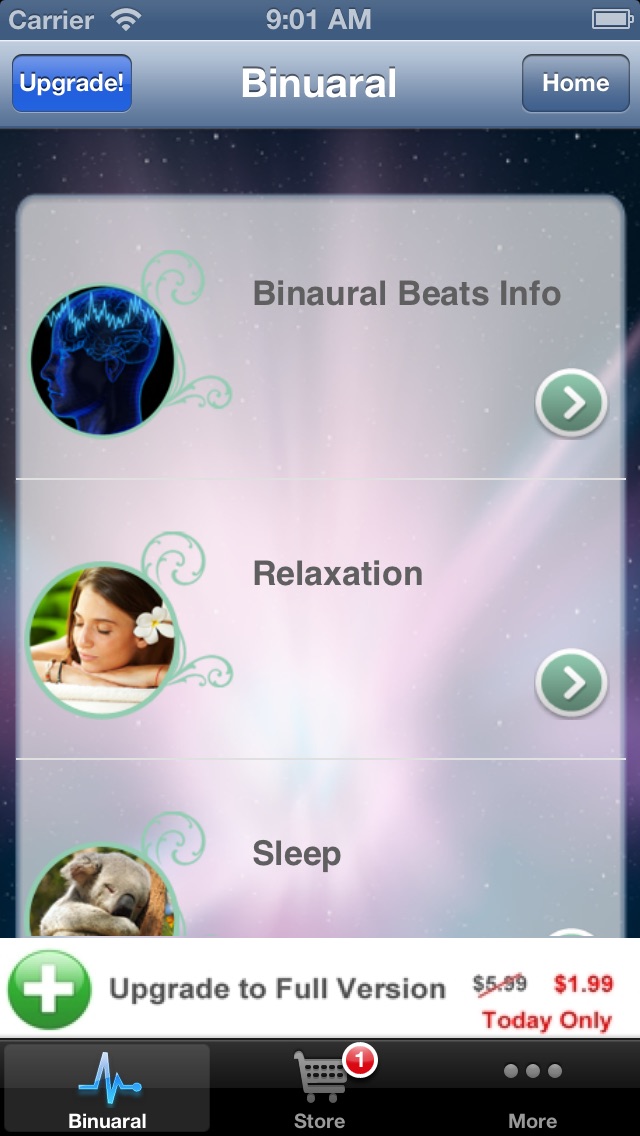
Task: Switch to the Store tab
Action: (x=320, y=1088)
